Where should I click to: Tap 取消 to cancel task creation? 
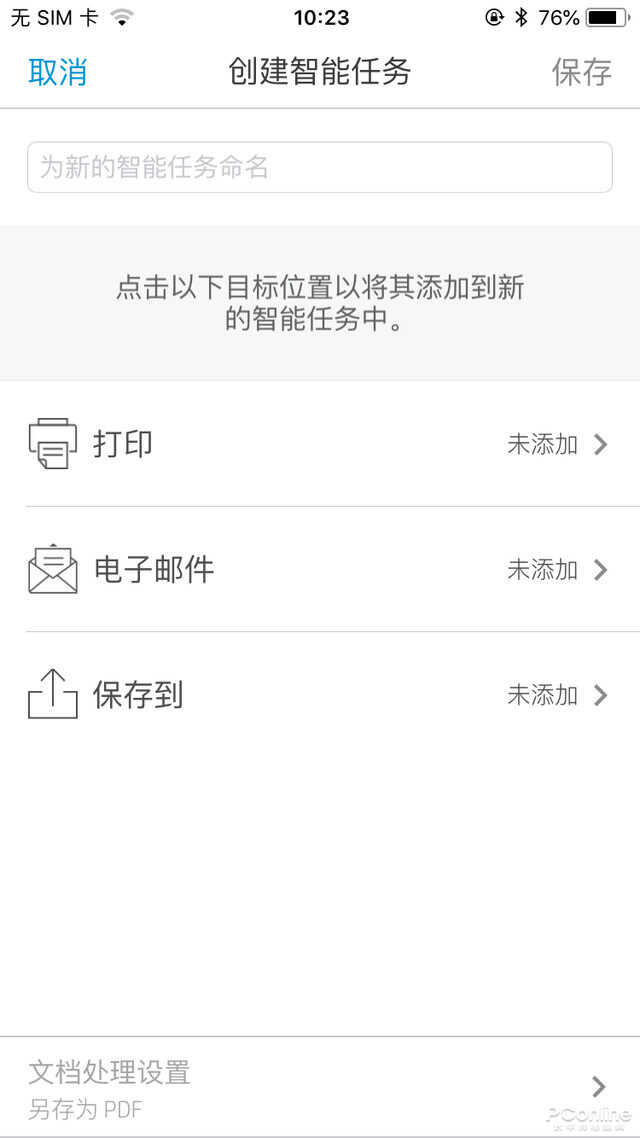58,72
